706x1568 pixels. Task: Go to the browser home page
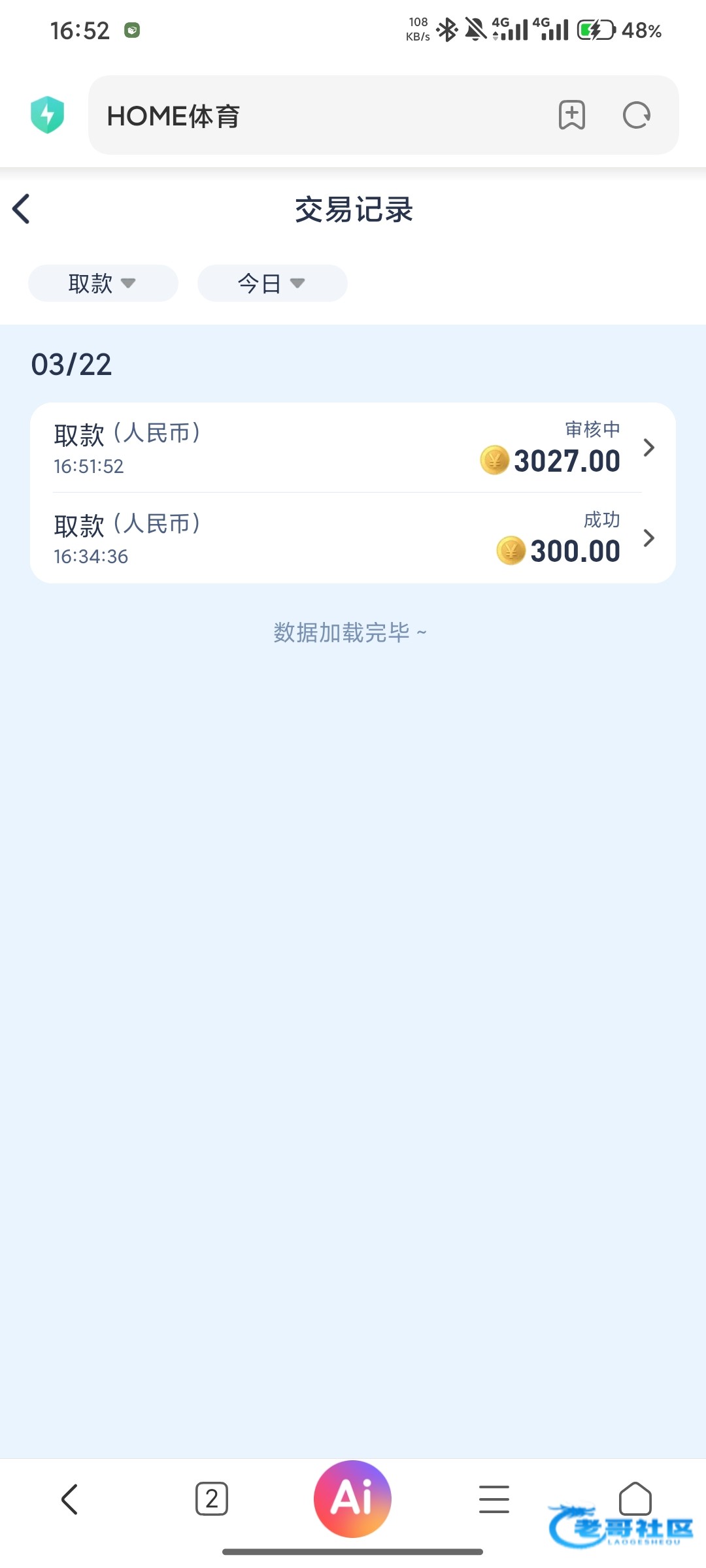pyautogui.click(x=635, y=1497)
